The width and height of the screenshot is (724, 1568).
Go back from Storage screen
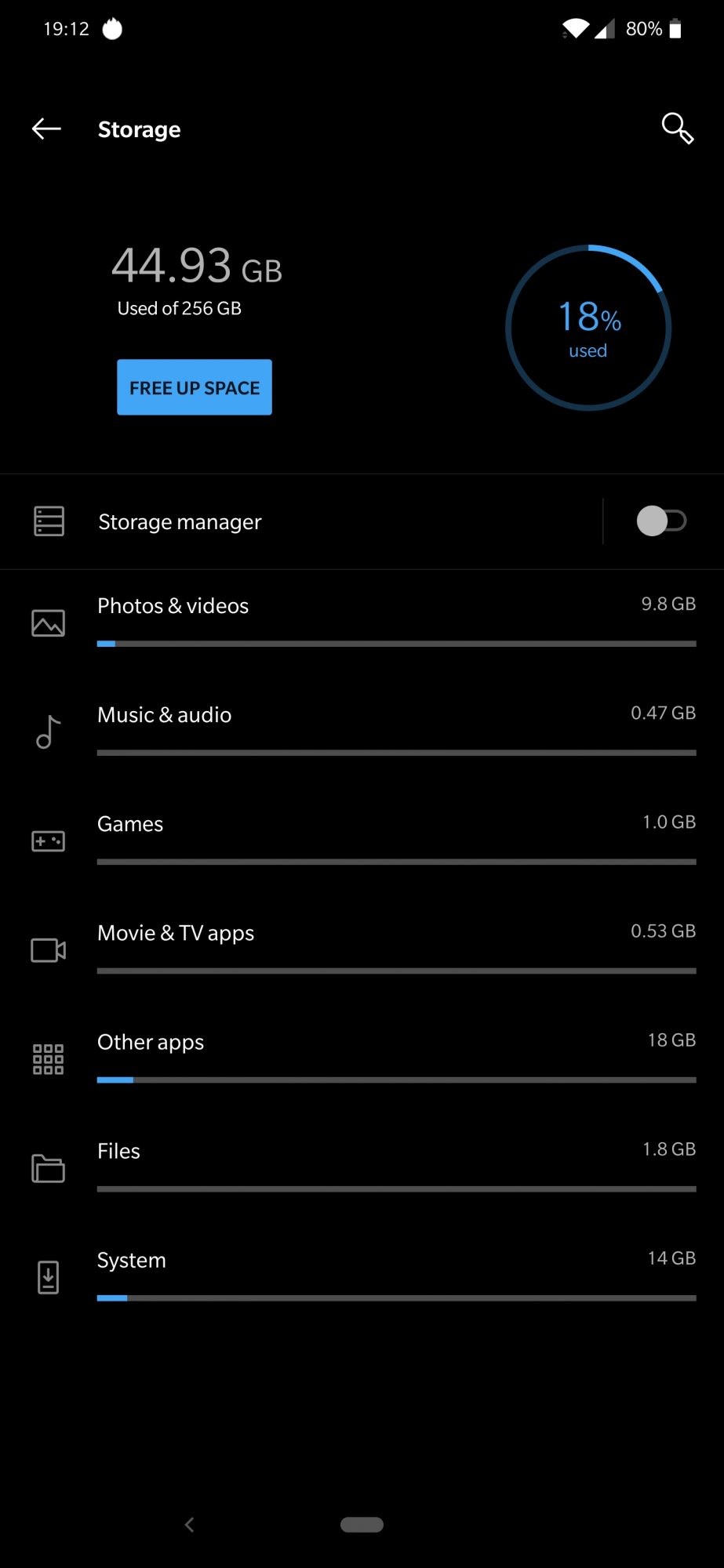tap(46, 129)
